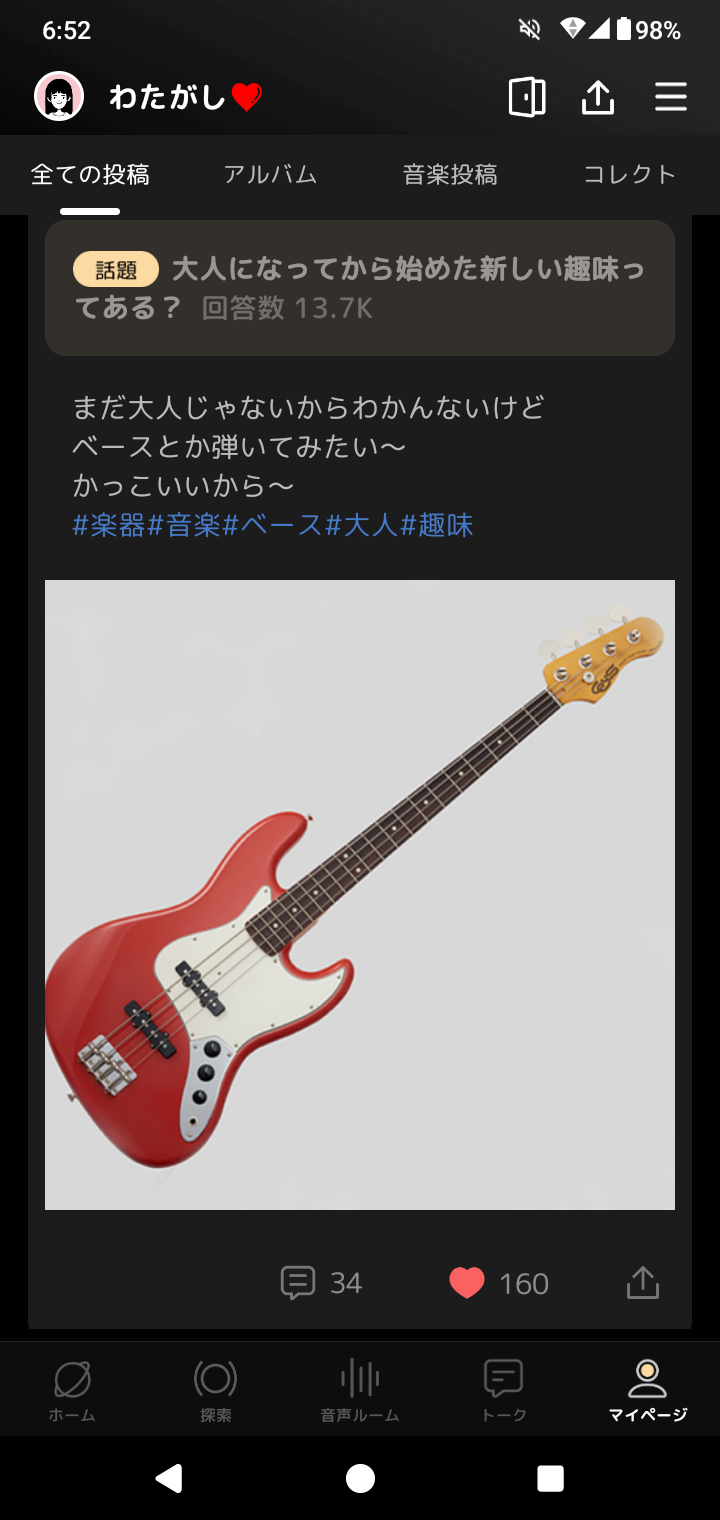Open the hamburger menu
This screenshot has width=720, height=1520.
[x=670, y=97]
